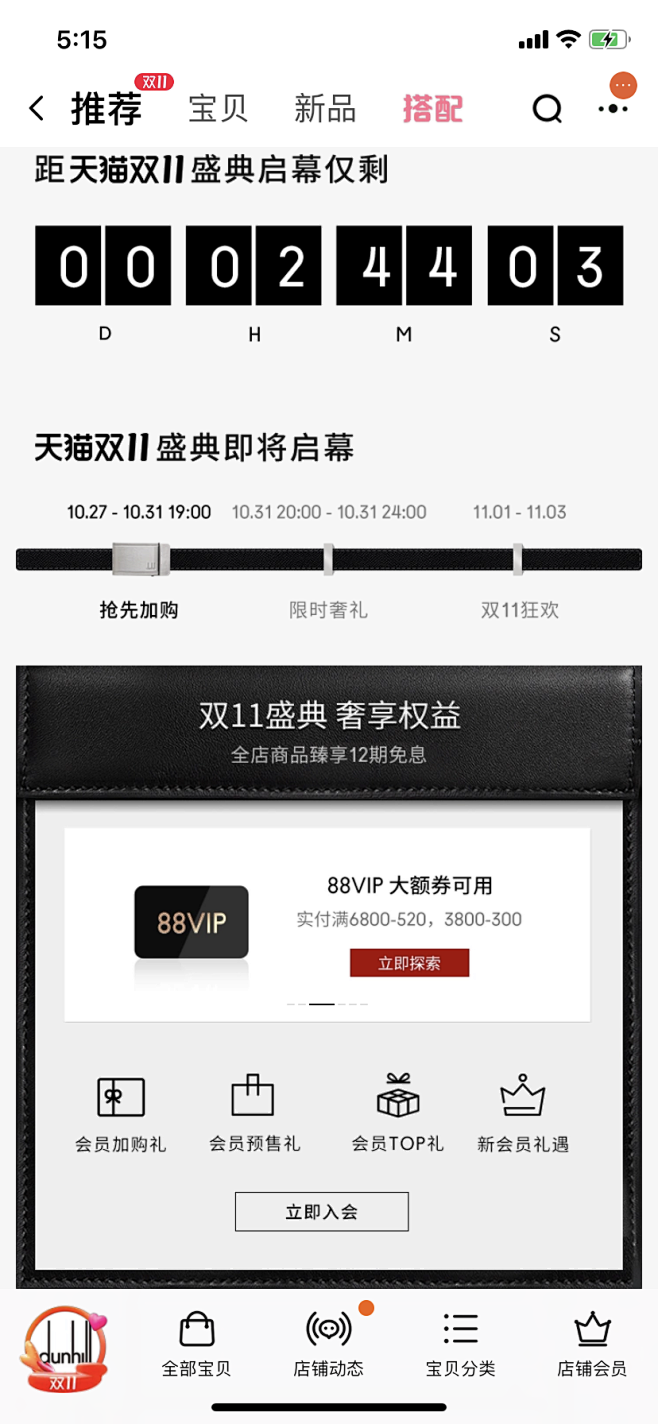The image size is (658, 1424).
Task: Open the 88VIP coupon banner
Action: point(327,925)
